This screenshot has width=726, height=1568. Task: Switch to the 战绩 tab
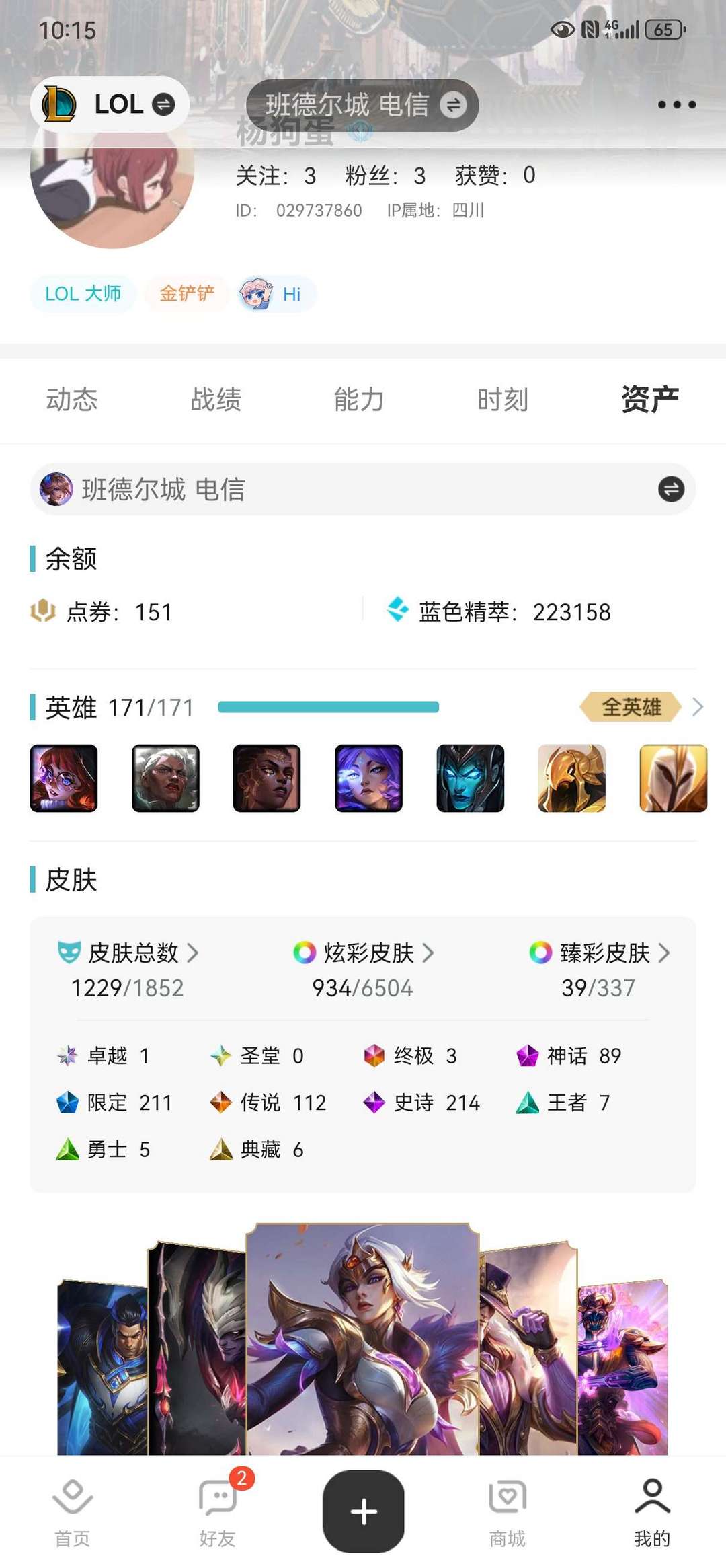pyautogui.click(x=216, y=400)
